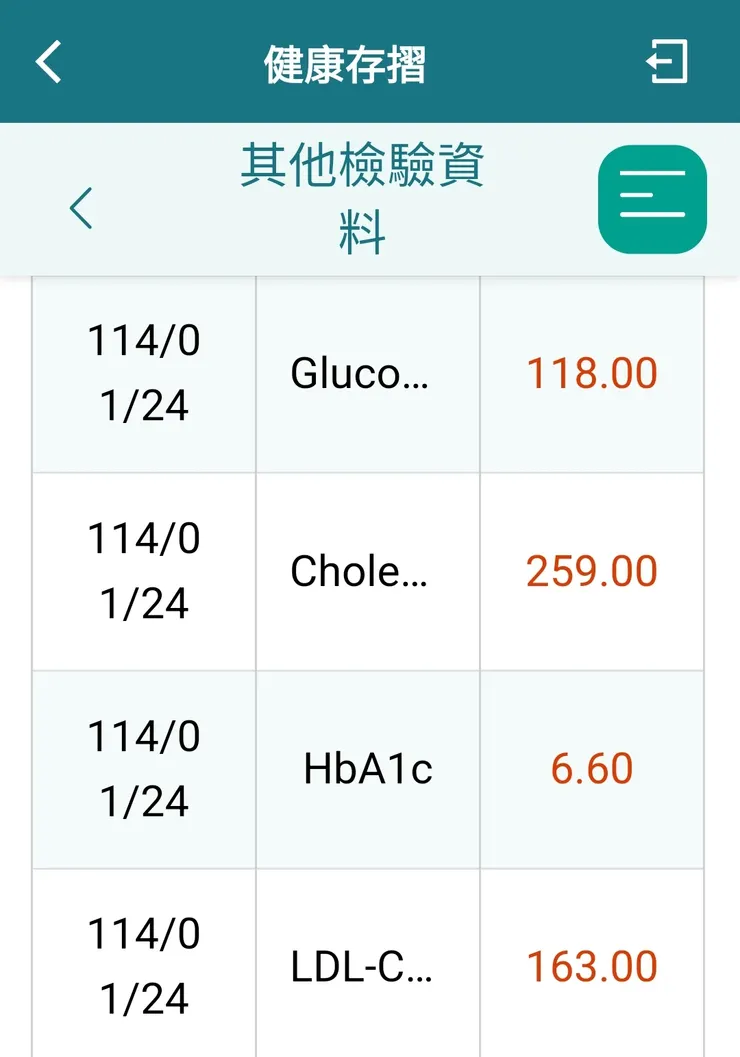Select the 6.60 HbA1c reading

pyautogui.click(x=592, y=768)
